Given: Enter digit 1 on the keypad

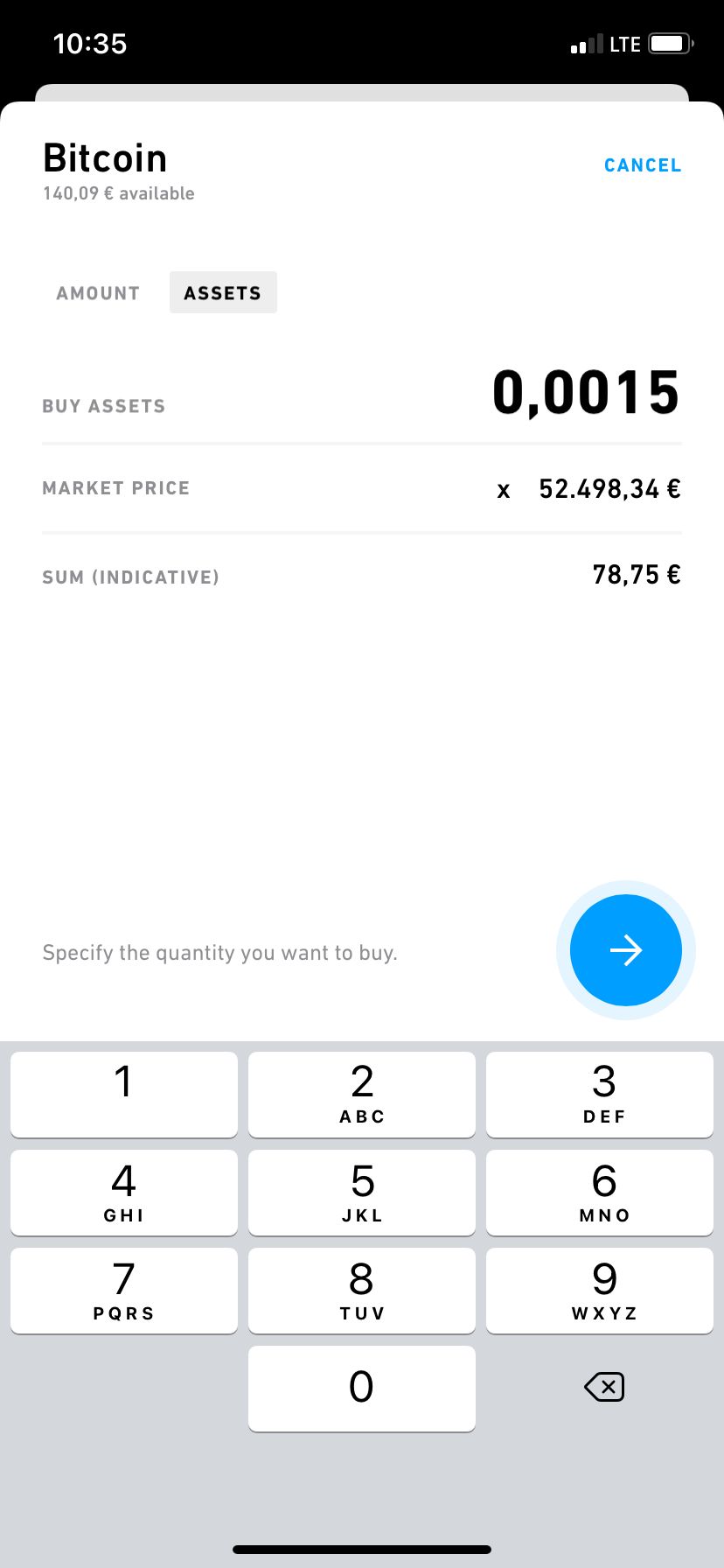Looking at the screenshot, I should click(124, 1095).
